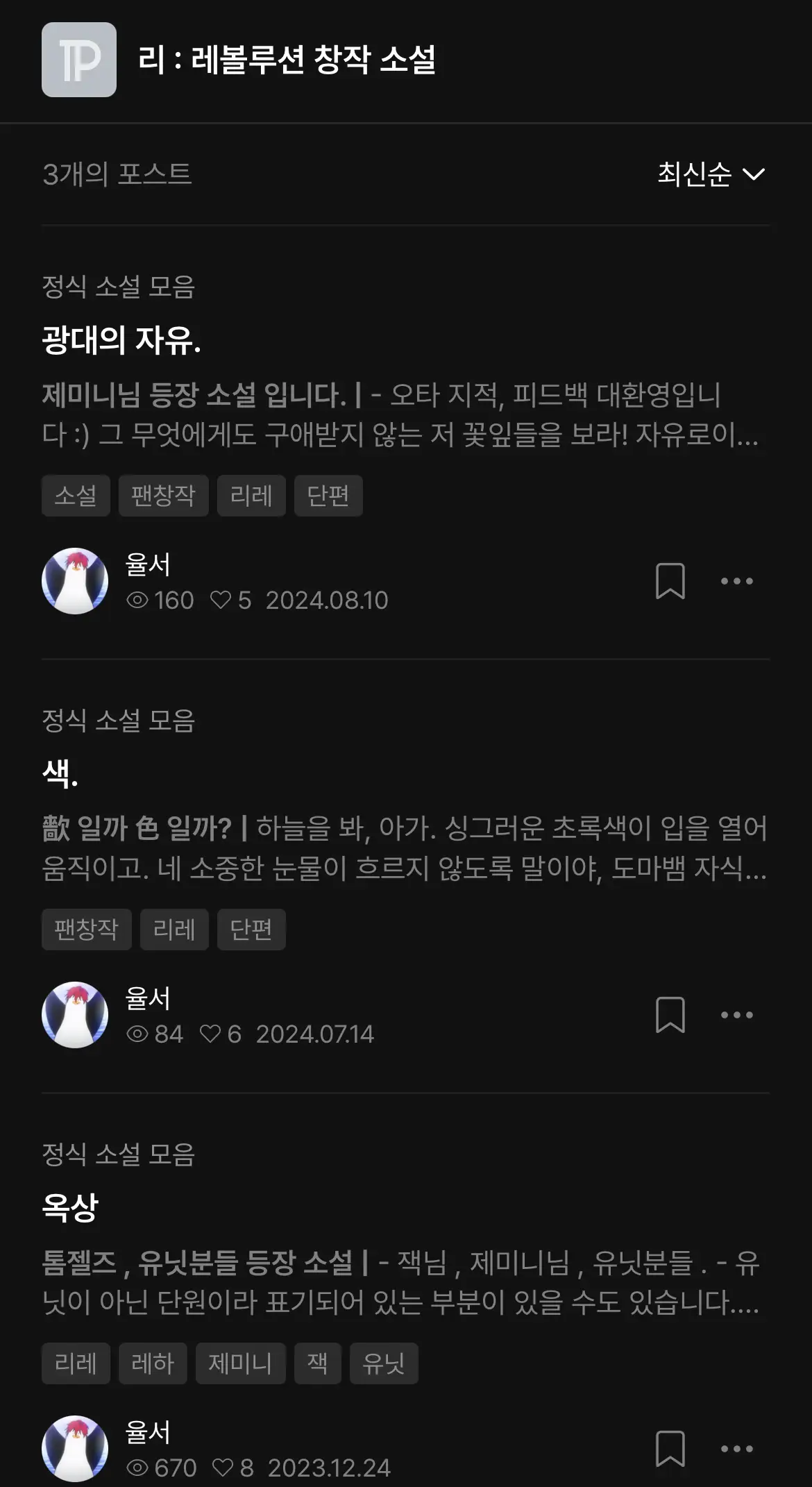Open the overflow menu on 옥상 post
This screenshot has height=1487, width=812.
pos(736,1449)
